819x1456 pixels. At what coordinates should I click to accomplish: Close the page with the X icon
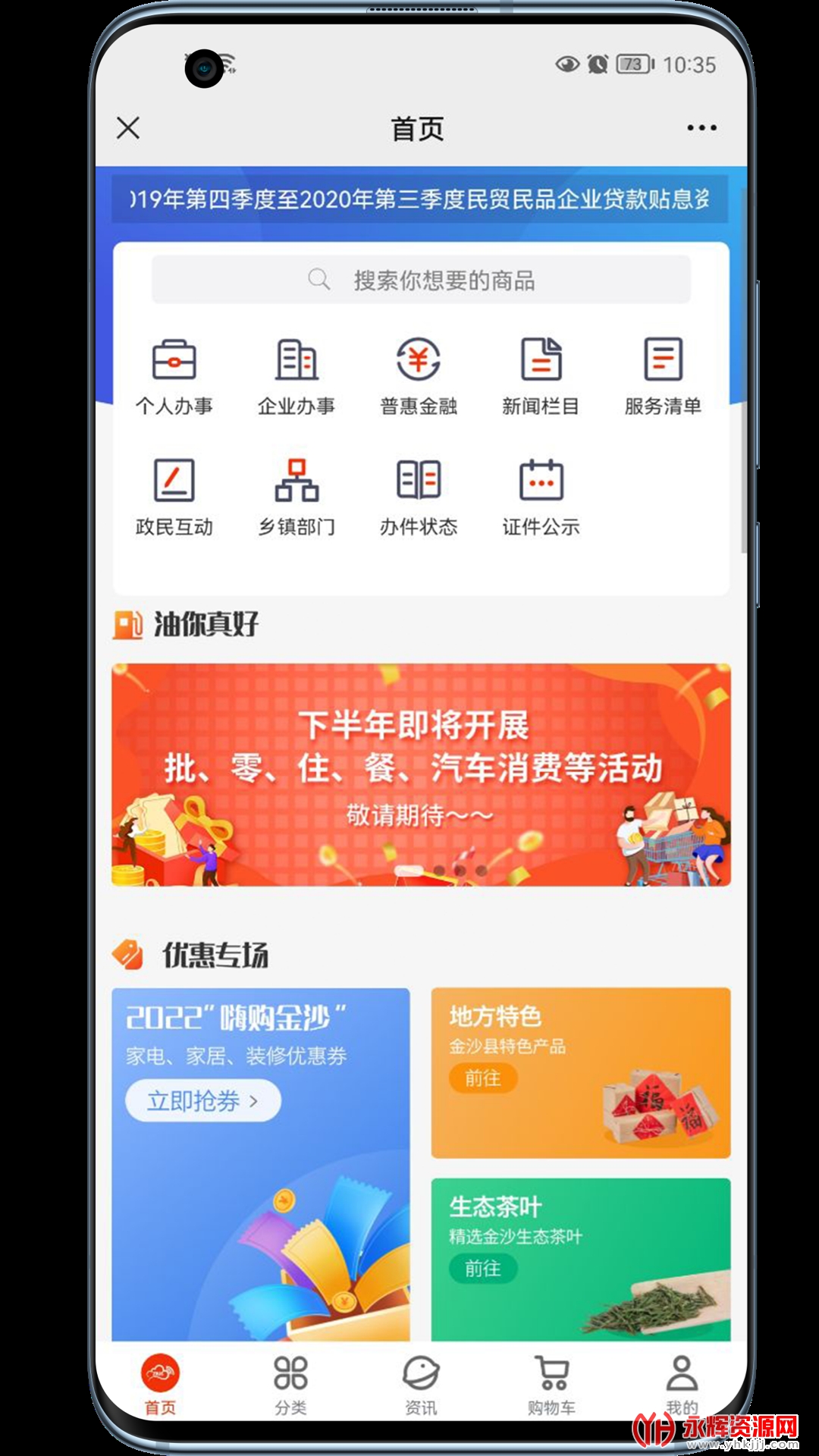[128, 127]
